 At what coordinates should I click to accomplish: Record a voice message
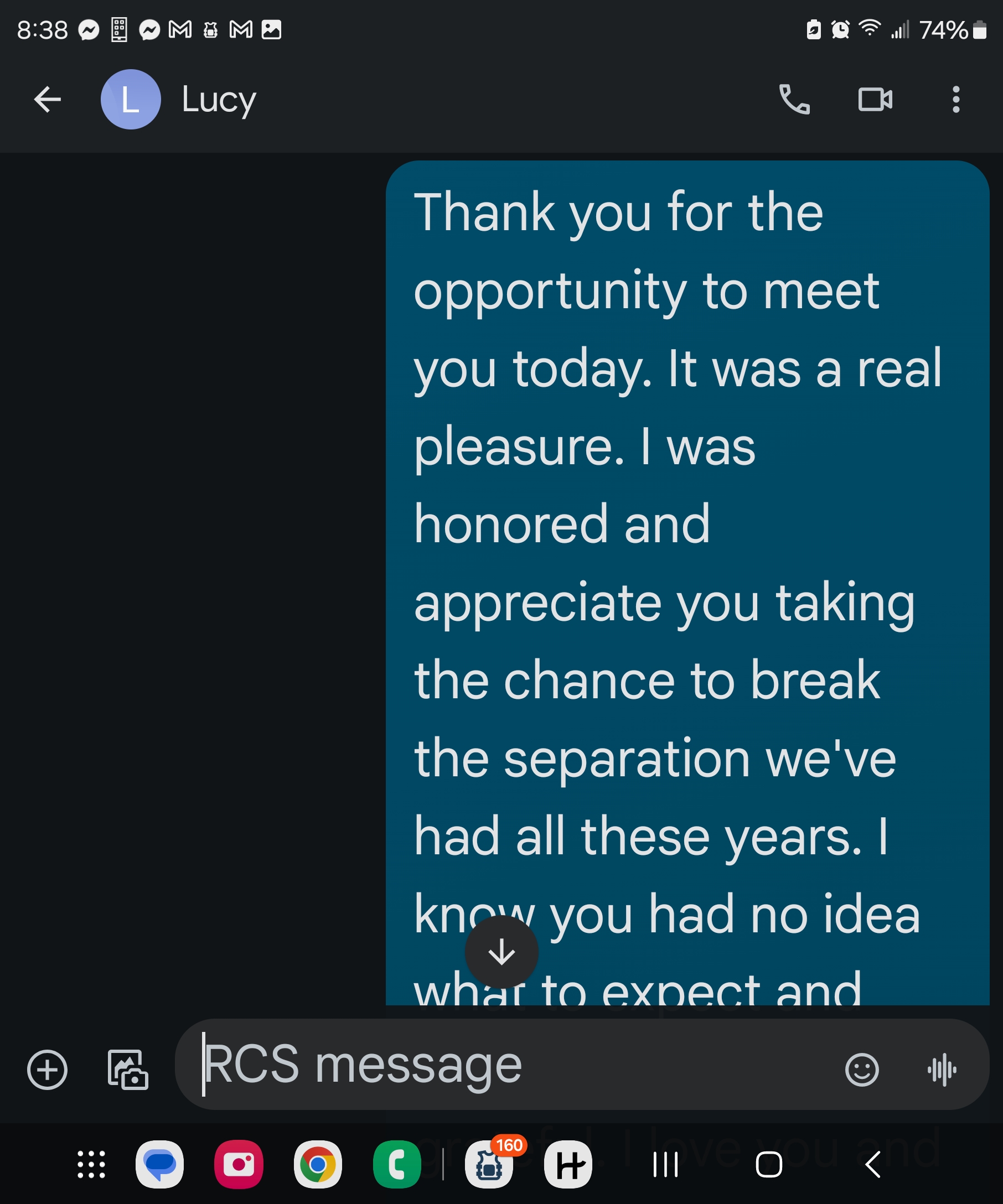[942, 1070]
